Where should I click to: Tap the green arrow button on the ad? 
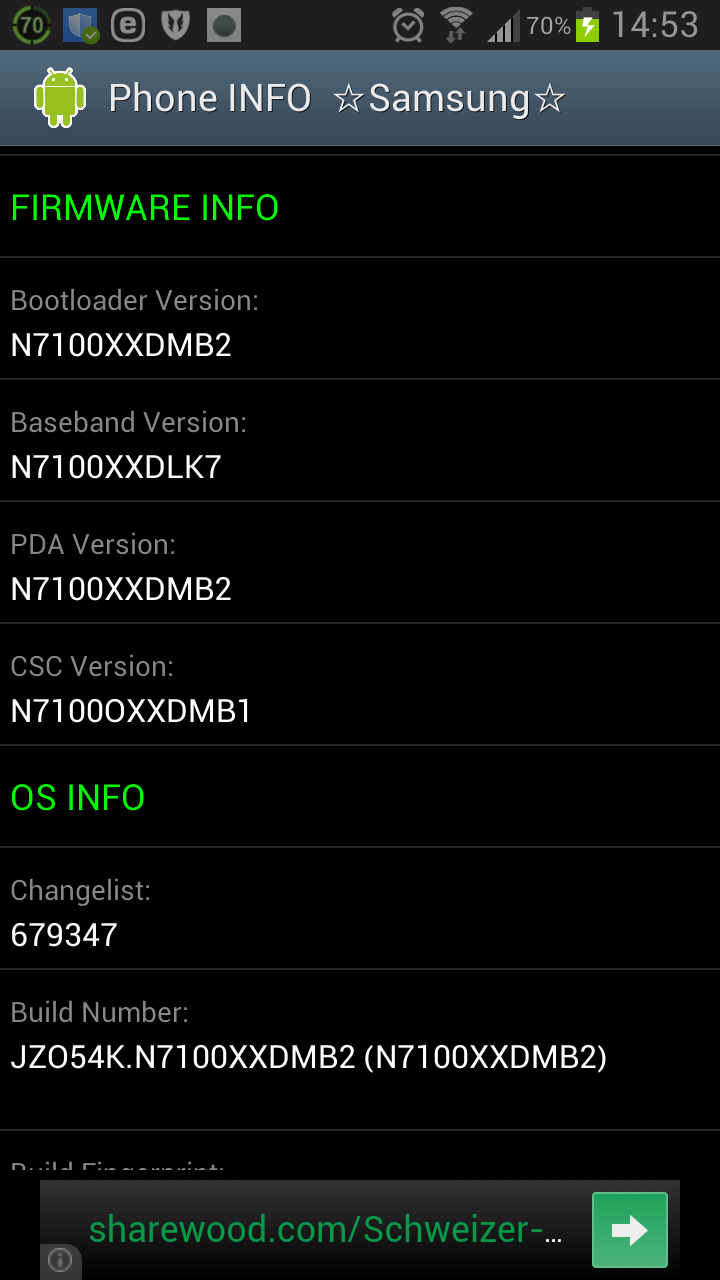tap(629, 1229)
